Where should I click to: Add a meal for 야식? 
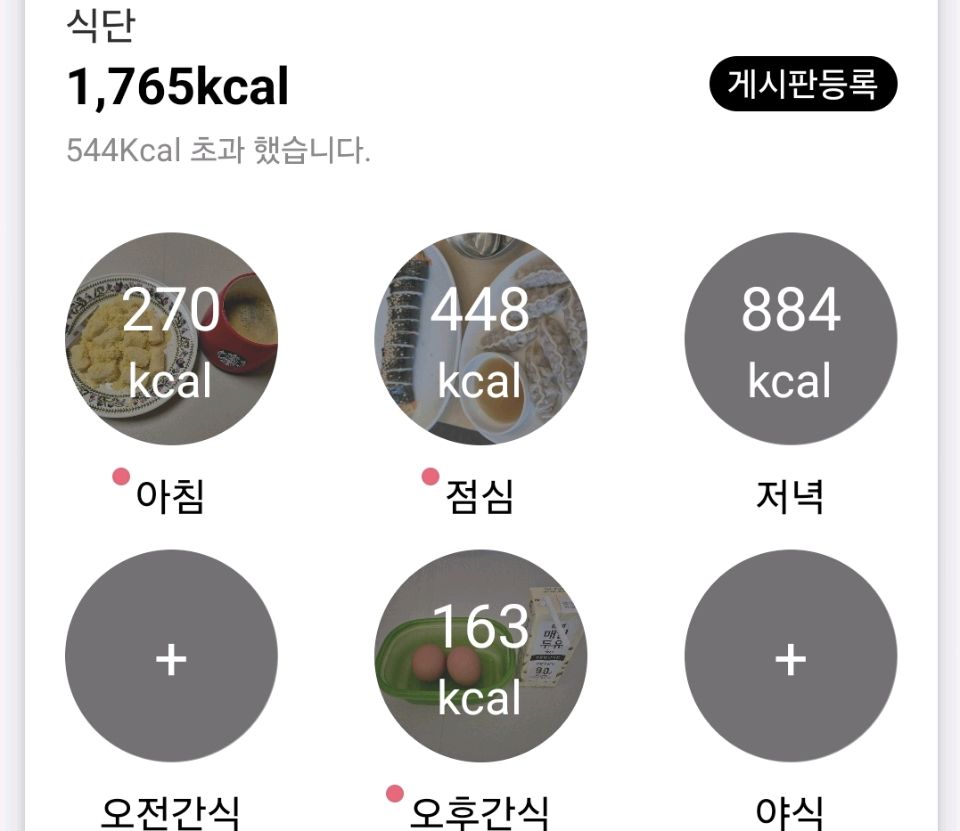pos(790,657)
